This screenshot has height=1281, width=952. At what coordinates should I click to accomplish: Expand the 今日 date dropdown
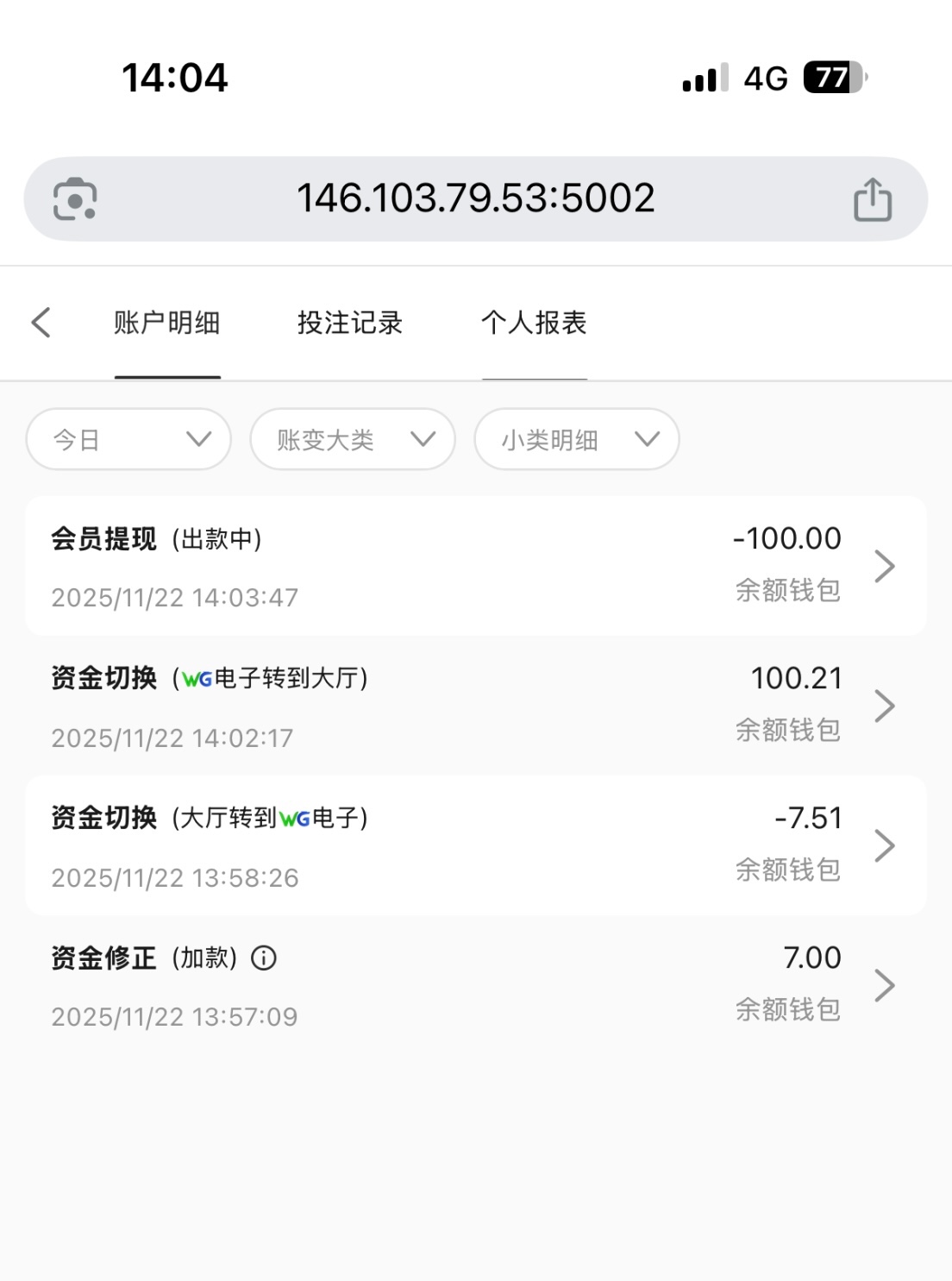[x=128, y=440]
